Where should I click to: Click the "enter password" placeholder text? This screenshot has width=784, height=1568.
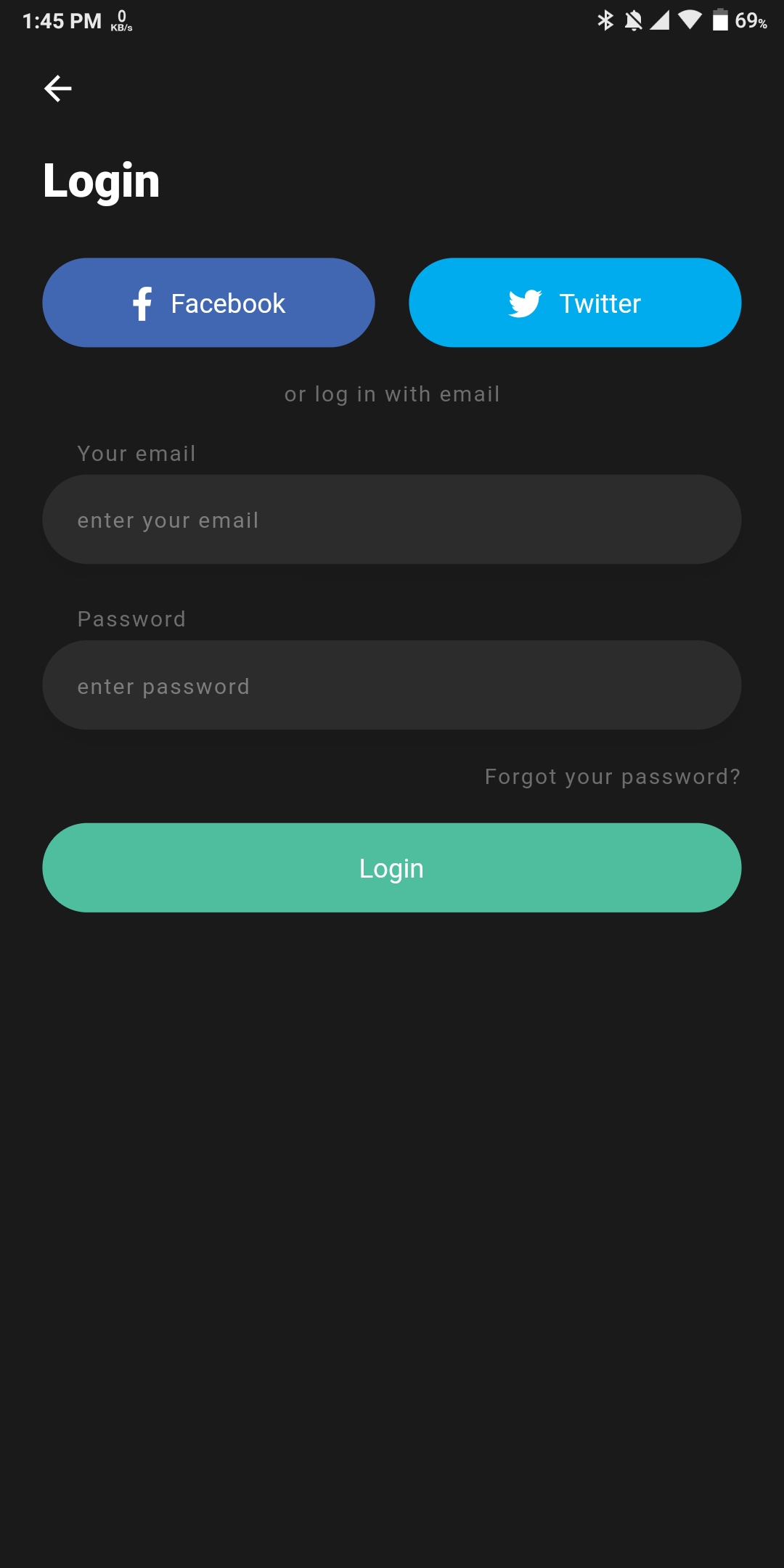163,685
